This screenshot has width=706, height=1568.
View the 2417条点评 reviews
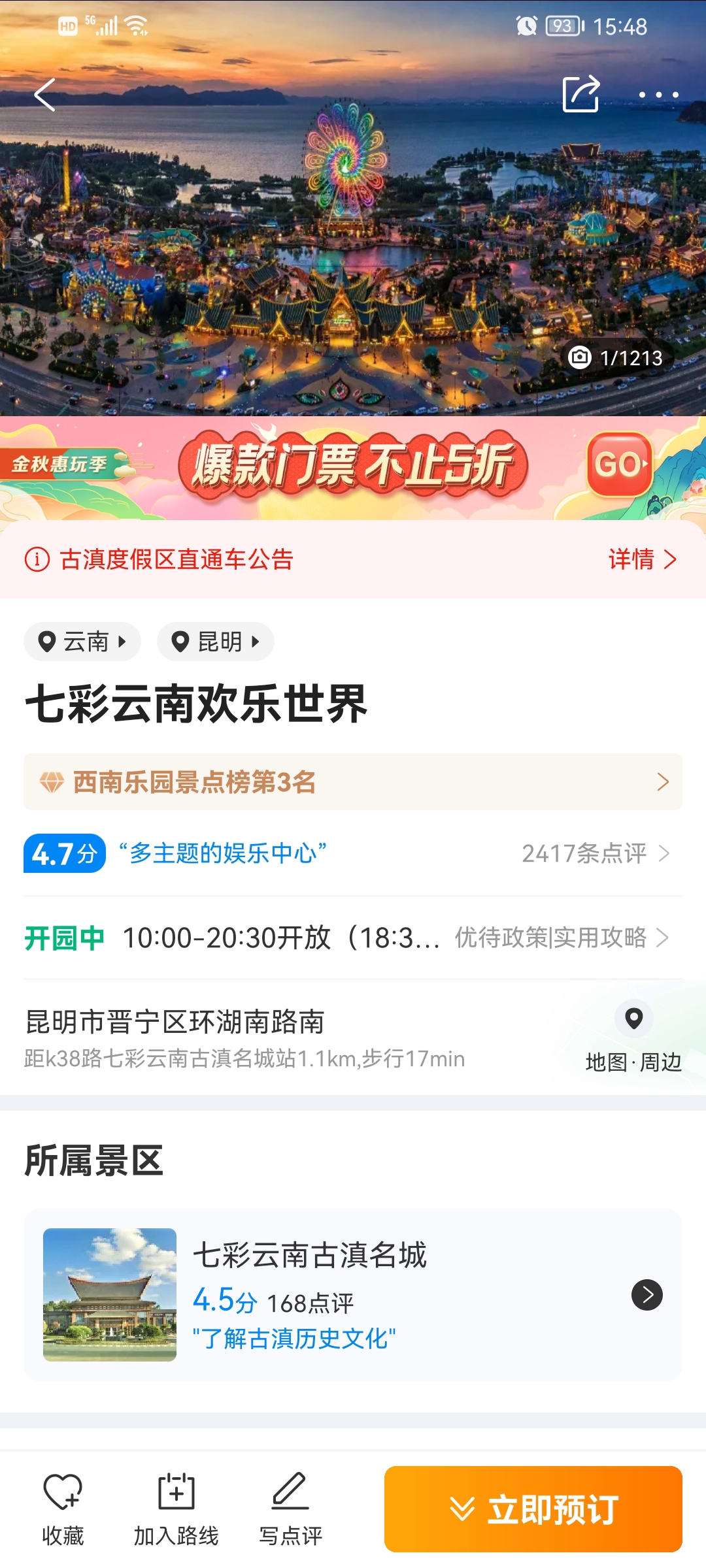pyautogui.click(x=596, y=853)
